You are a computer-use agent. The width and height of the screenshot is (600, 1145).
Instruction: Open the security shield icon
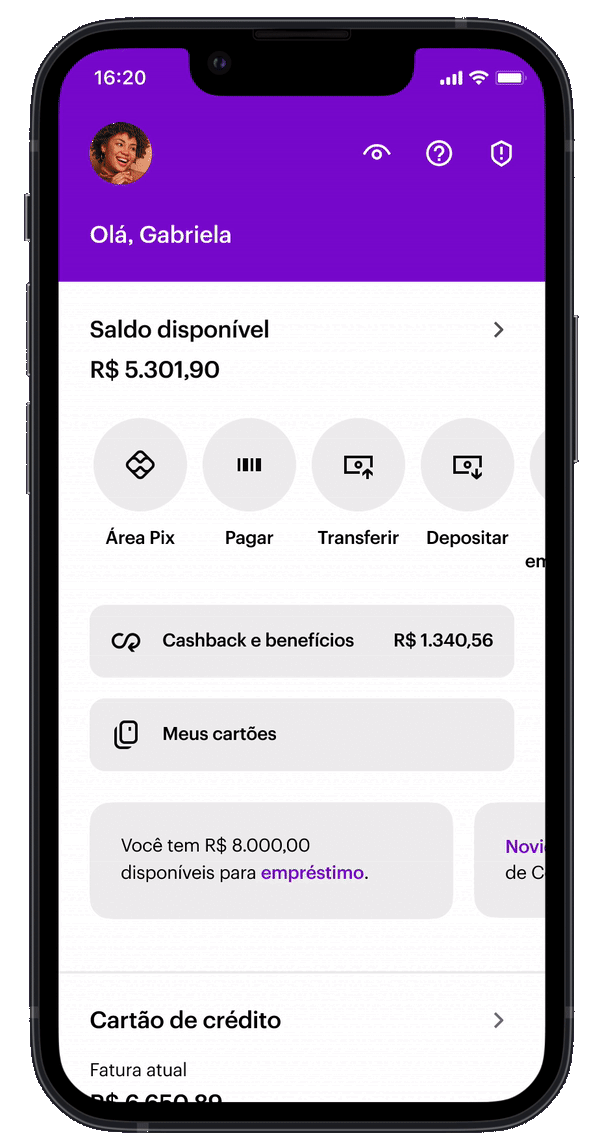coord(501,153)
